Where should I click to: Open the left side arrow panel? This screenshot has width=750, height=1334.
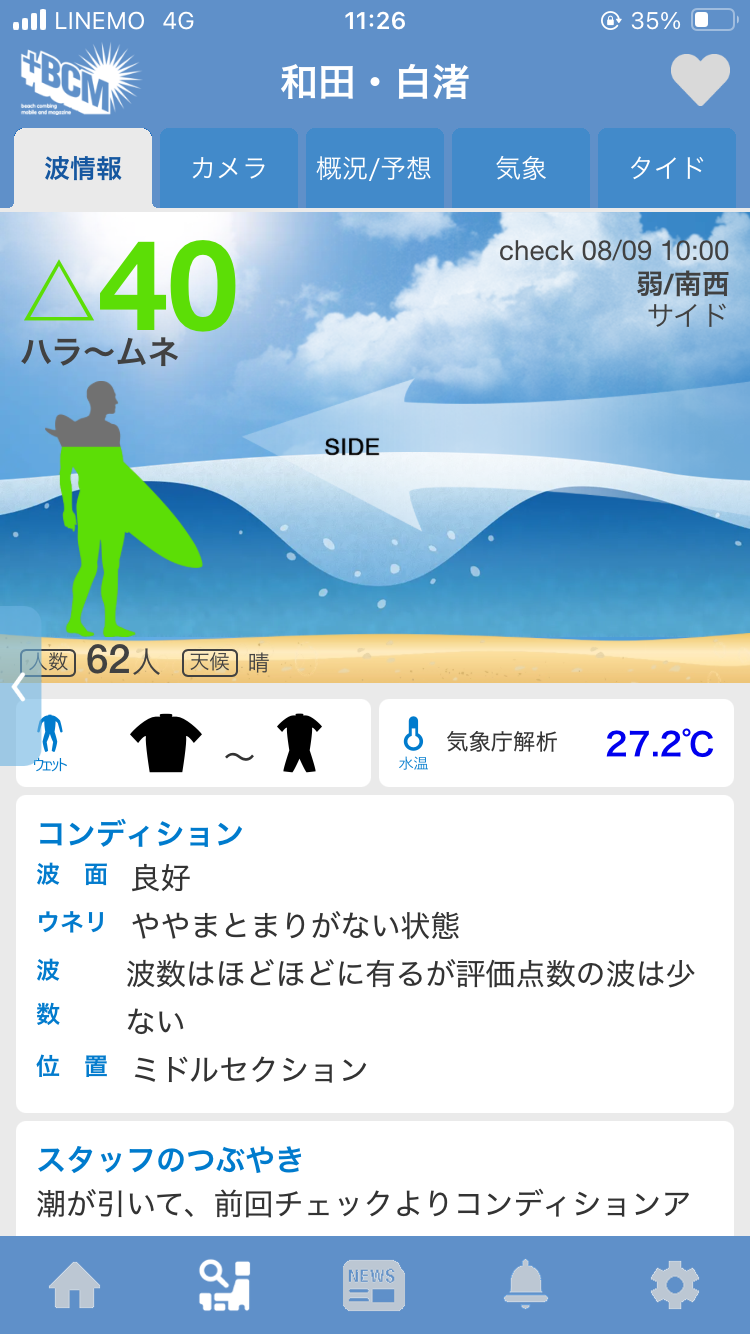tap(18, 687)
